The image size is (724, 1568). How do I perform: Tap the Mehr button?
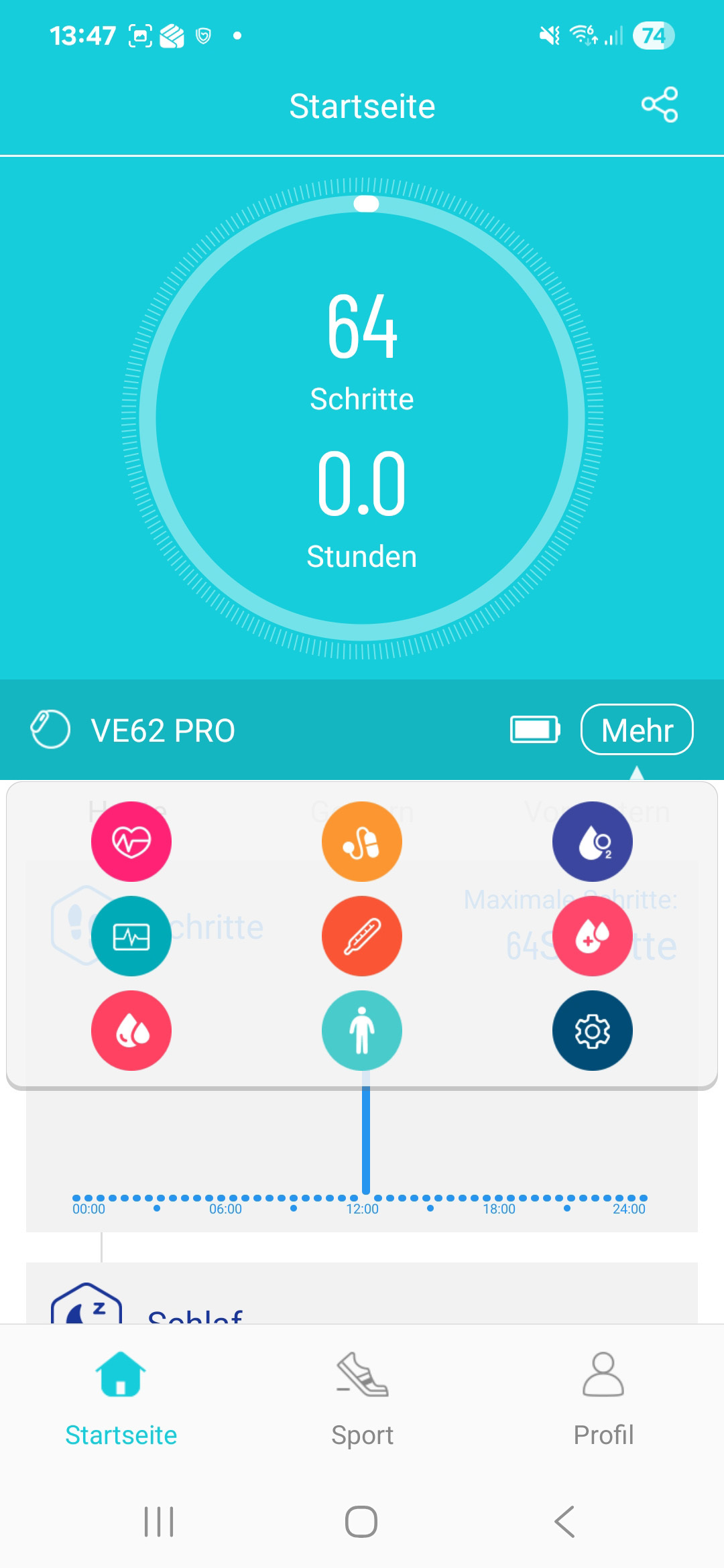tap(637, 730)
